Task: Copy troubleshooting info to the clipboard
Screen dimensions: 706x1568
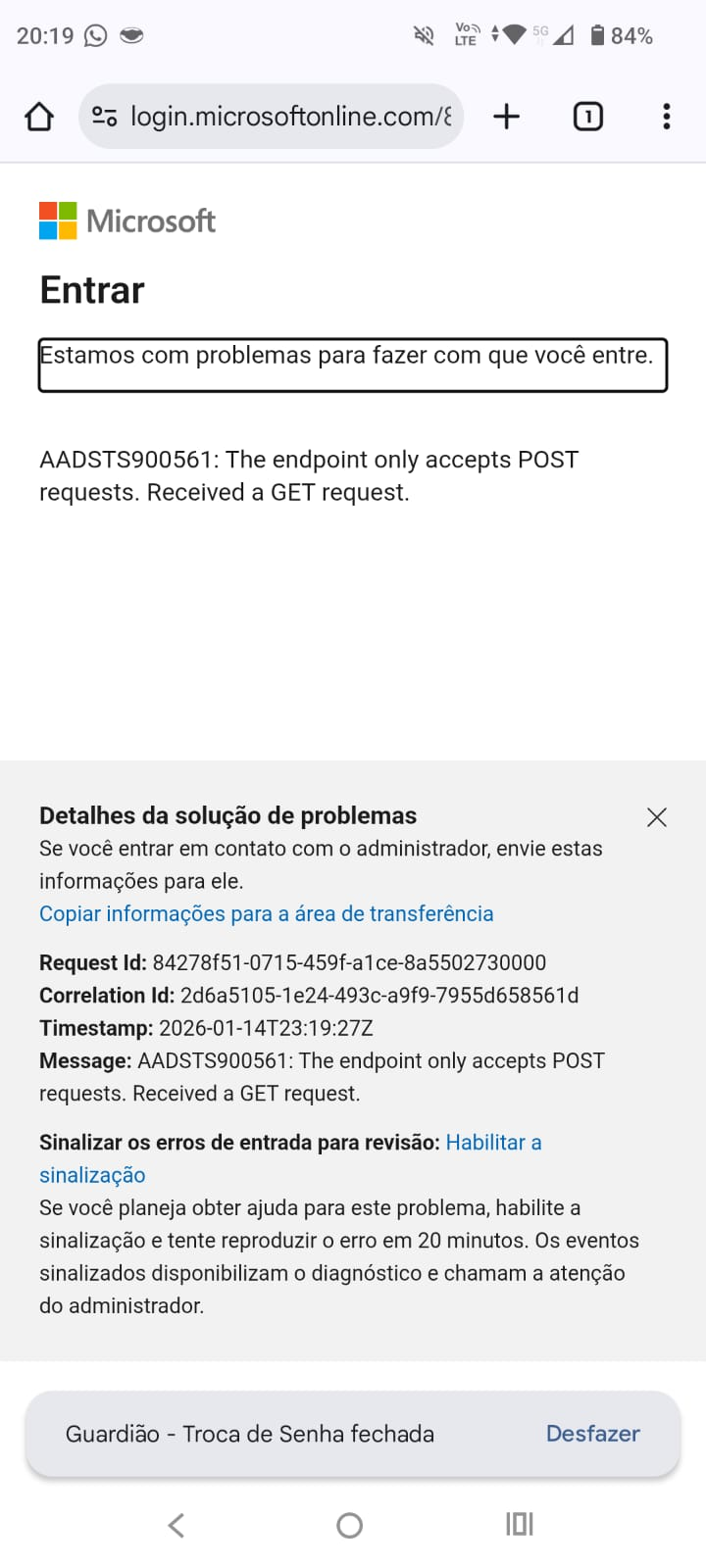Action: (266, 913)
